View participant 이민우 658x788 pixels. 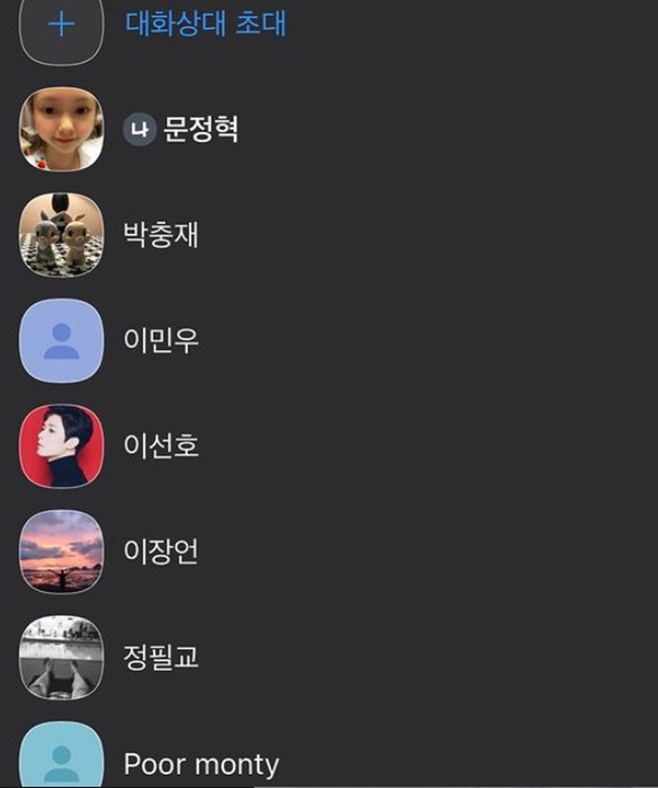[160, 341]
